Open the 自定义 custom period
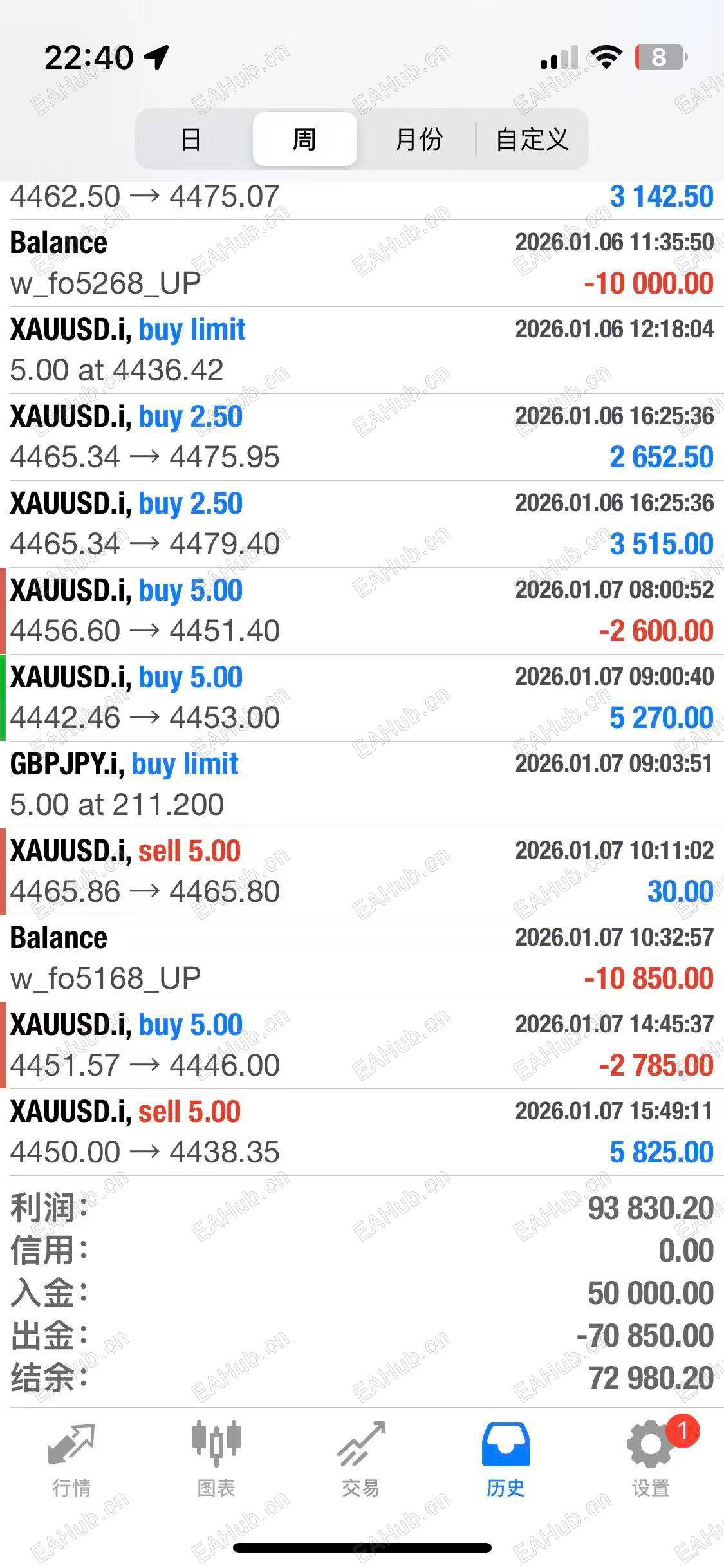 click(x=532, y=139)
